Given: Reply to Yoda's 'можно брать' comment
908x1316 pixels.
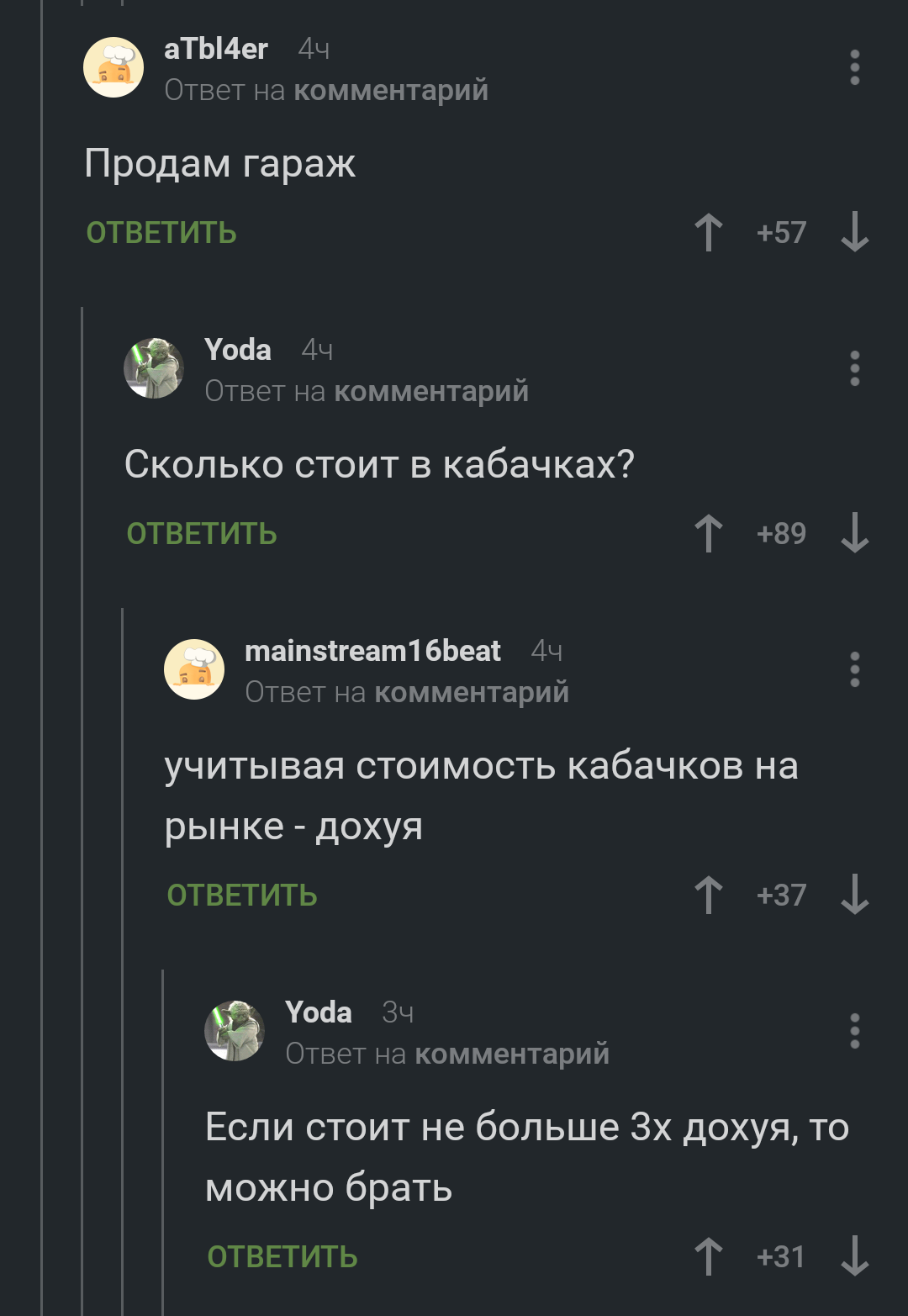Looking at the screenshot, I should [x=282, y=1257].
